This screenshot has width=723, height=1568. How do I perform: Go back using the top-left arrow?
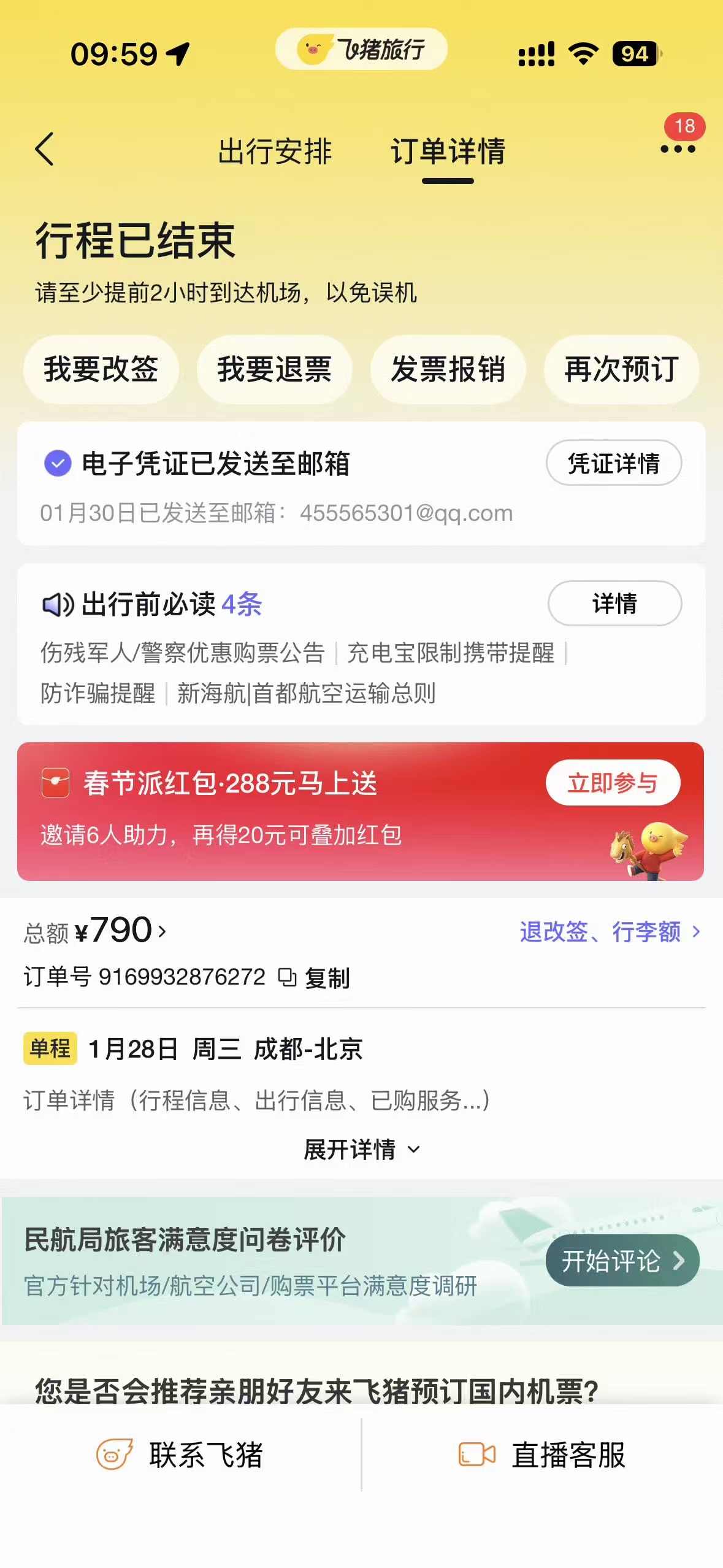(x=44, y=149)
